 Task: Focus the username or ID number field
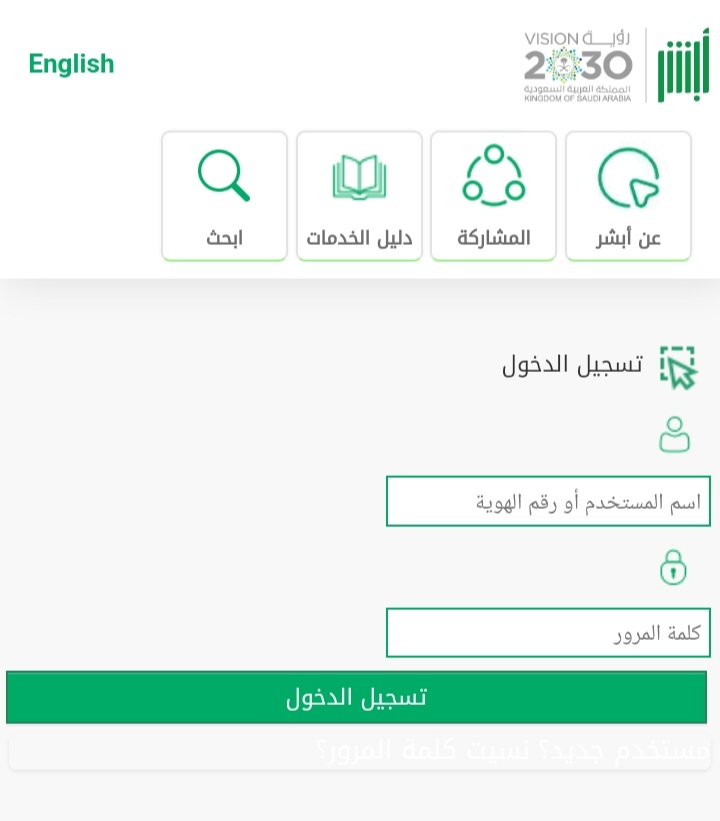(x=548, y=502)
